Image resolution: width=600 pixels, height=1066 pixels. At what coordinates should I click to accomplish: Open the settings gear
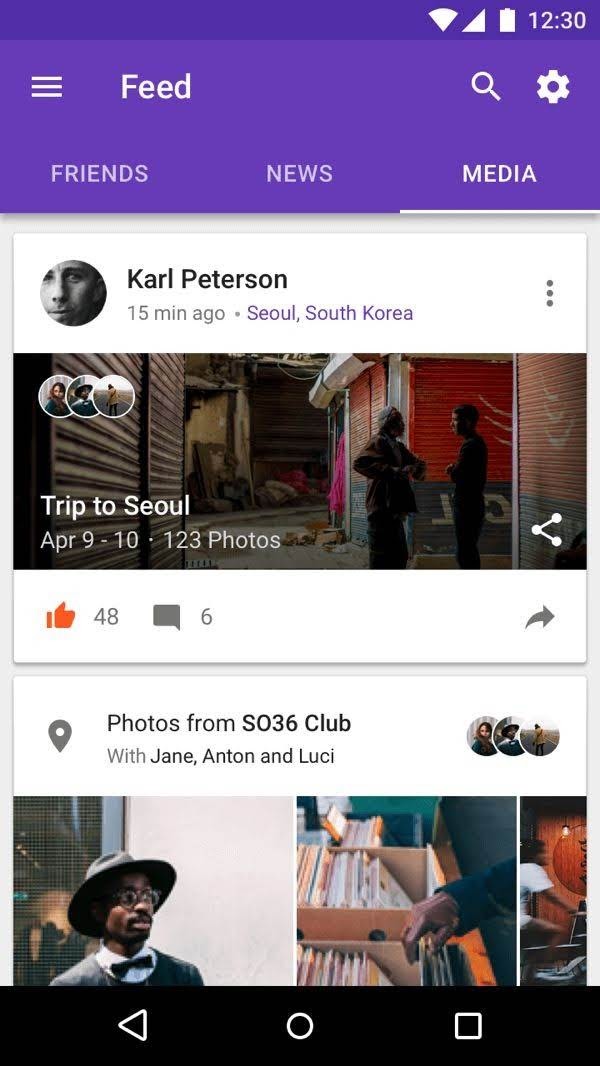[553, 87]
